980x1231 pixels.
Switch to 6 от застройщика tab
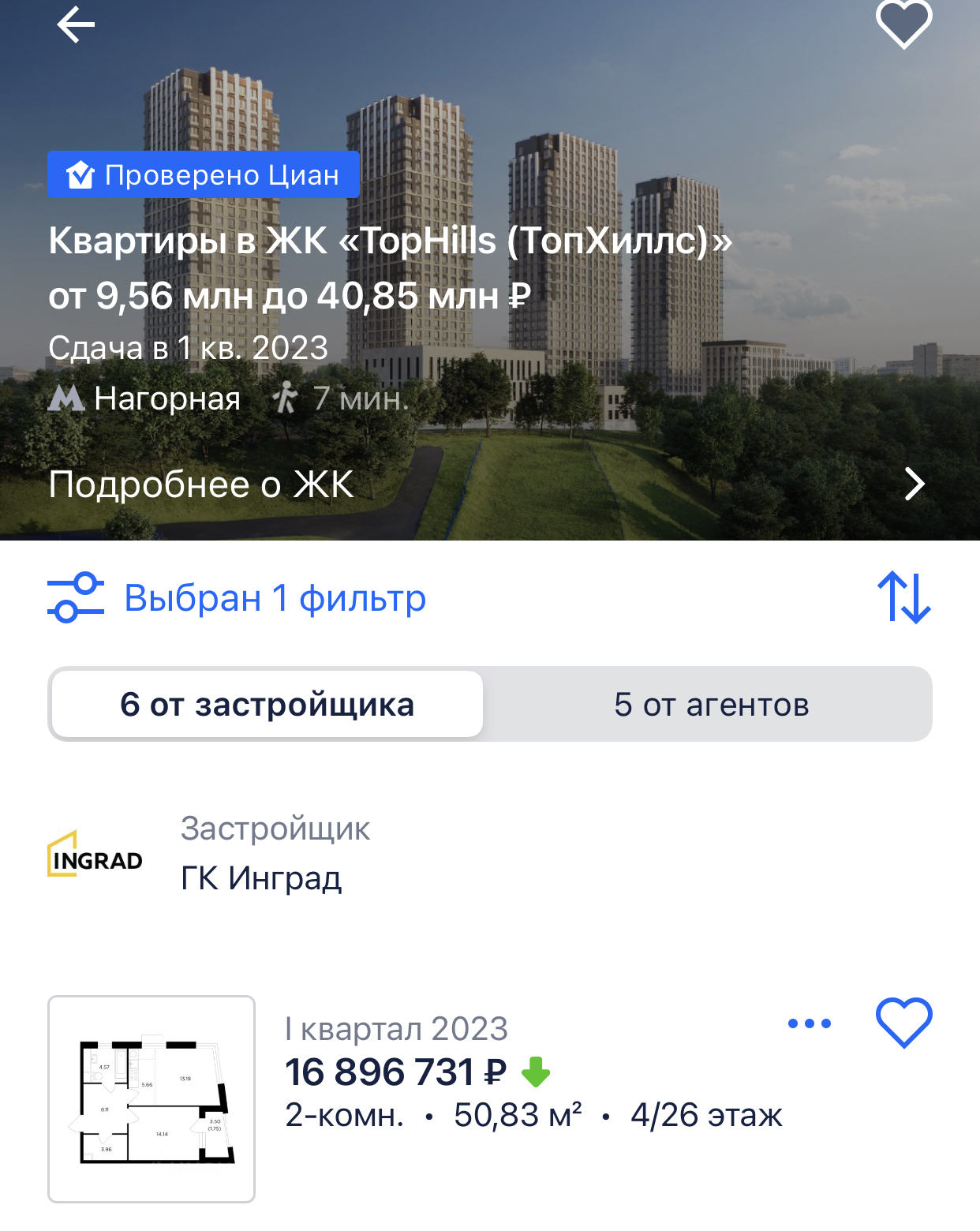pyautogui.click(x=267, y=705)
